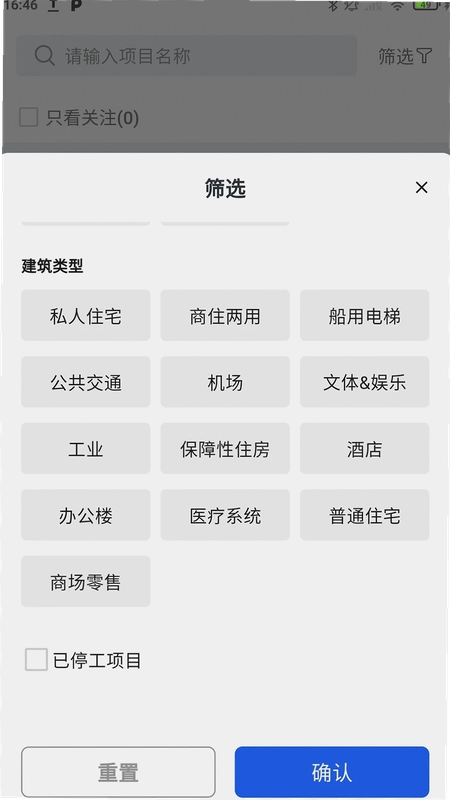Viewport: 450px width, 800px height.
Task: Select 船用电梯 building type
Action: click(364, 315)
